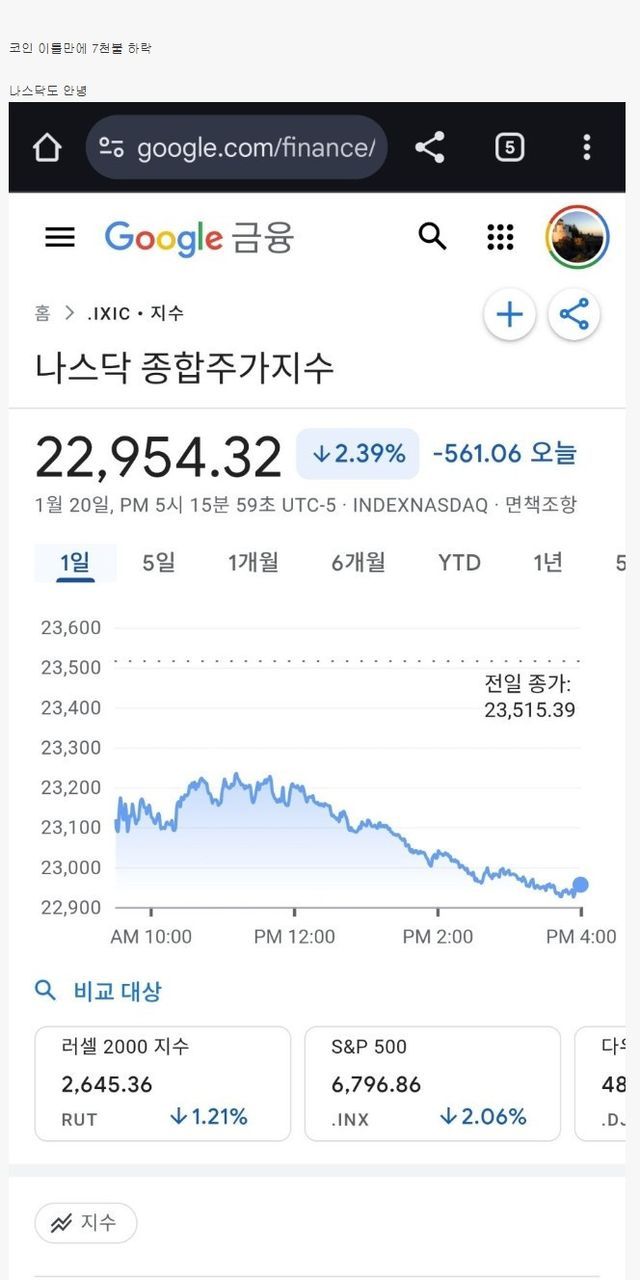This screenshot has width=640, height=1280.
Task: Show the 6개월 chart range
Action: click(x=358, y=562)
